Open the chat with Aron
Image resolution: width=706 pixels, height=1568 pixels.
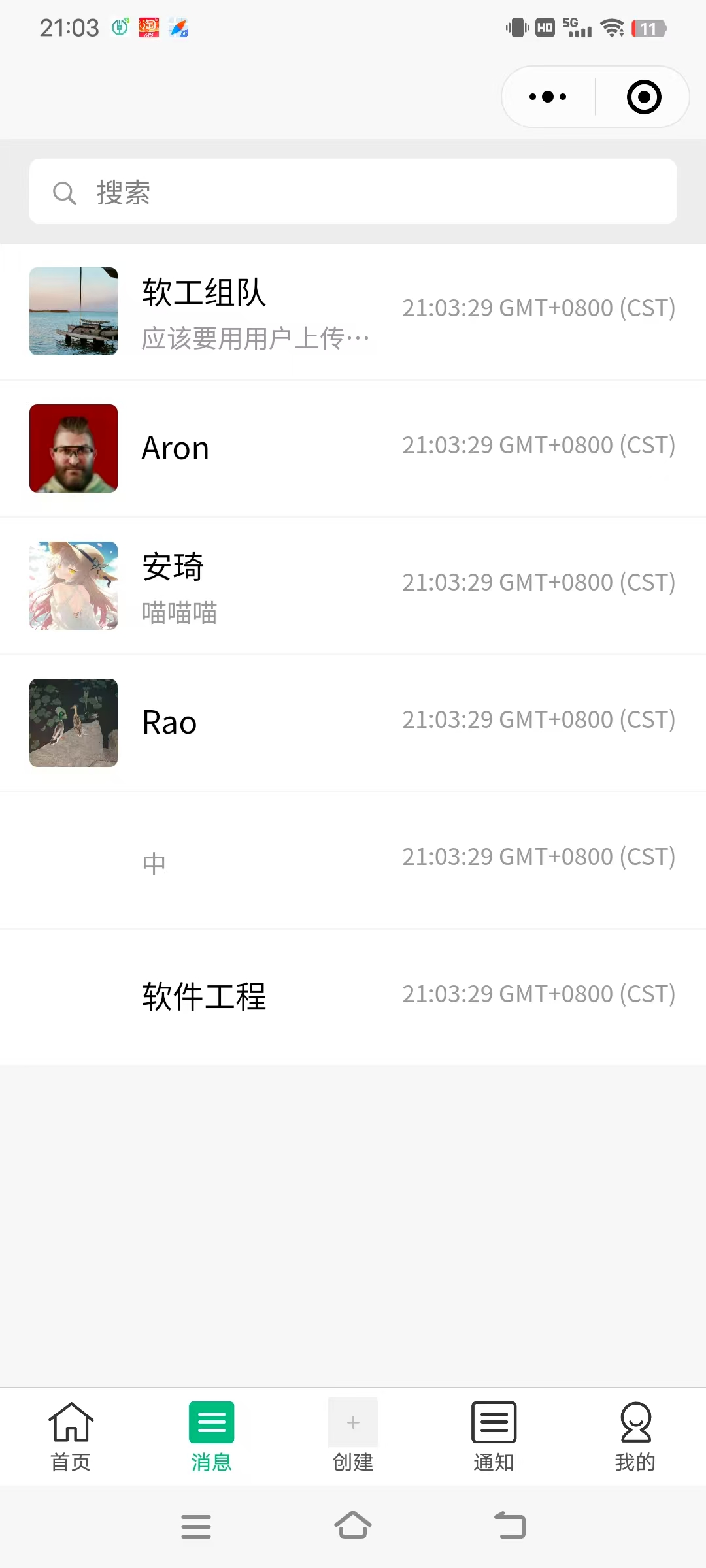353,449
